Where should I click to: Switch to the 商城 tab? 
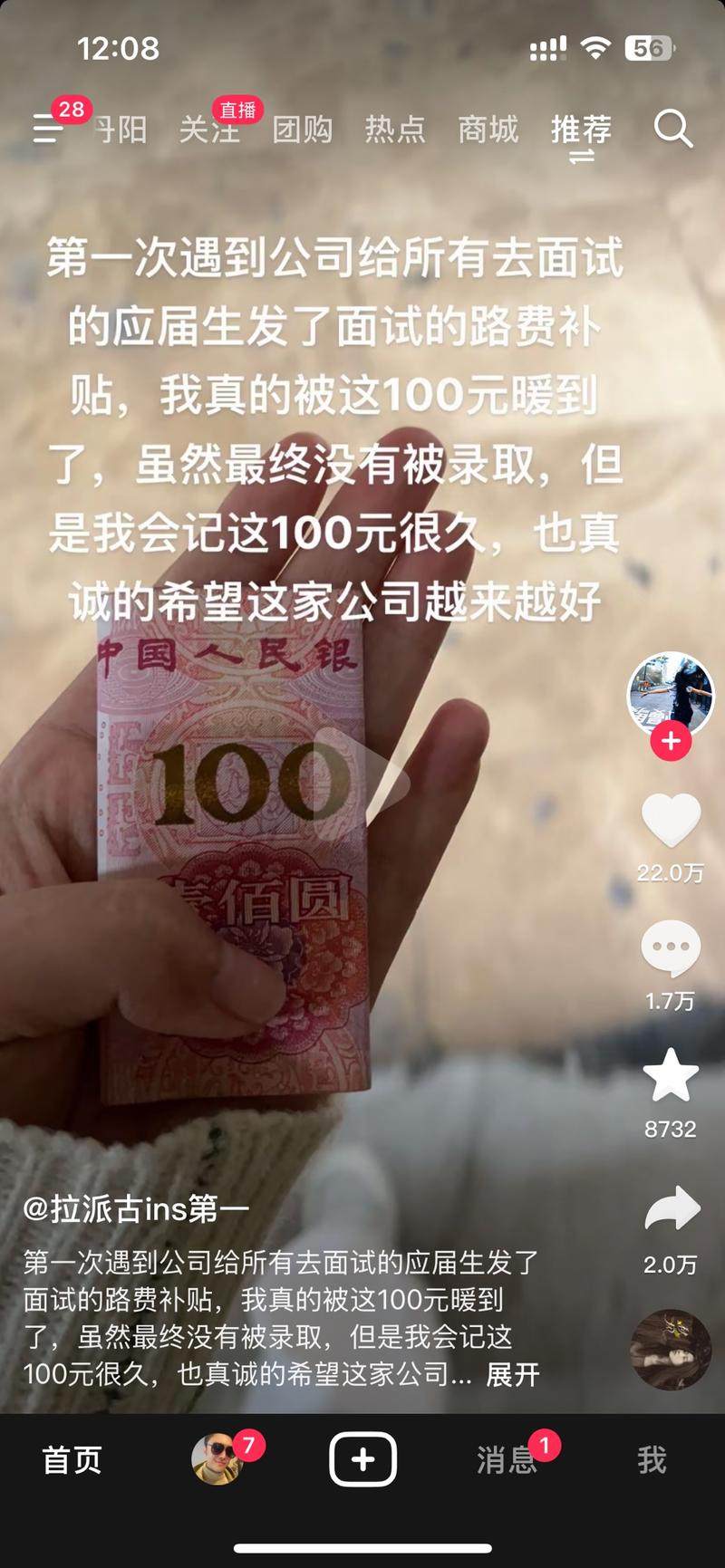click(488, 130)
